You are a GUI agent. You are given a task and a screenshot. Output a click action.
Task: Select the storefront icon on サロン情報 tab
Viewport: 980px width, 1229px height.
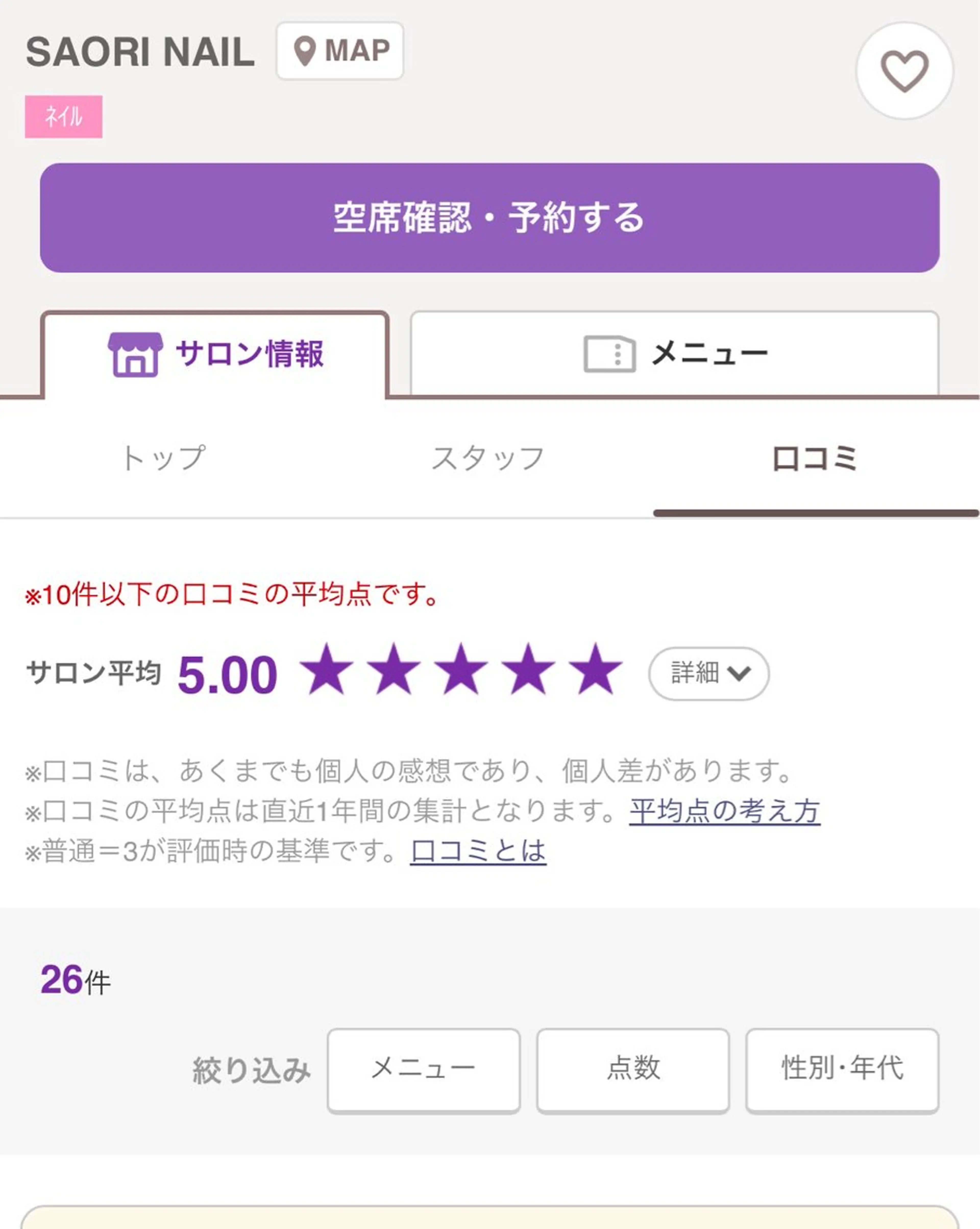136,355
